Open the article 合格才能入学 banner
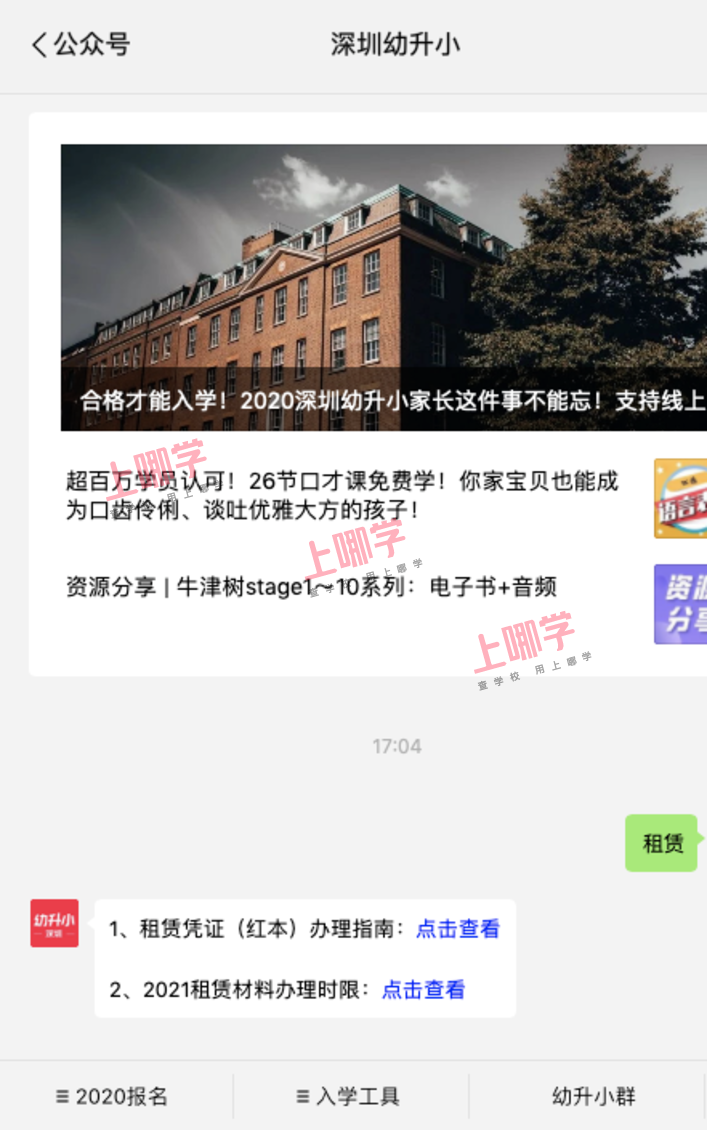 tap(384, 288)
